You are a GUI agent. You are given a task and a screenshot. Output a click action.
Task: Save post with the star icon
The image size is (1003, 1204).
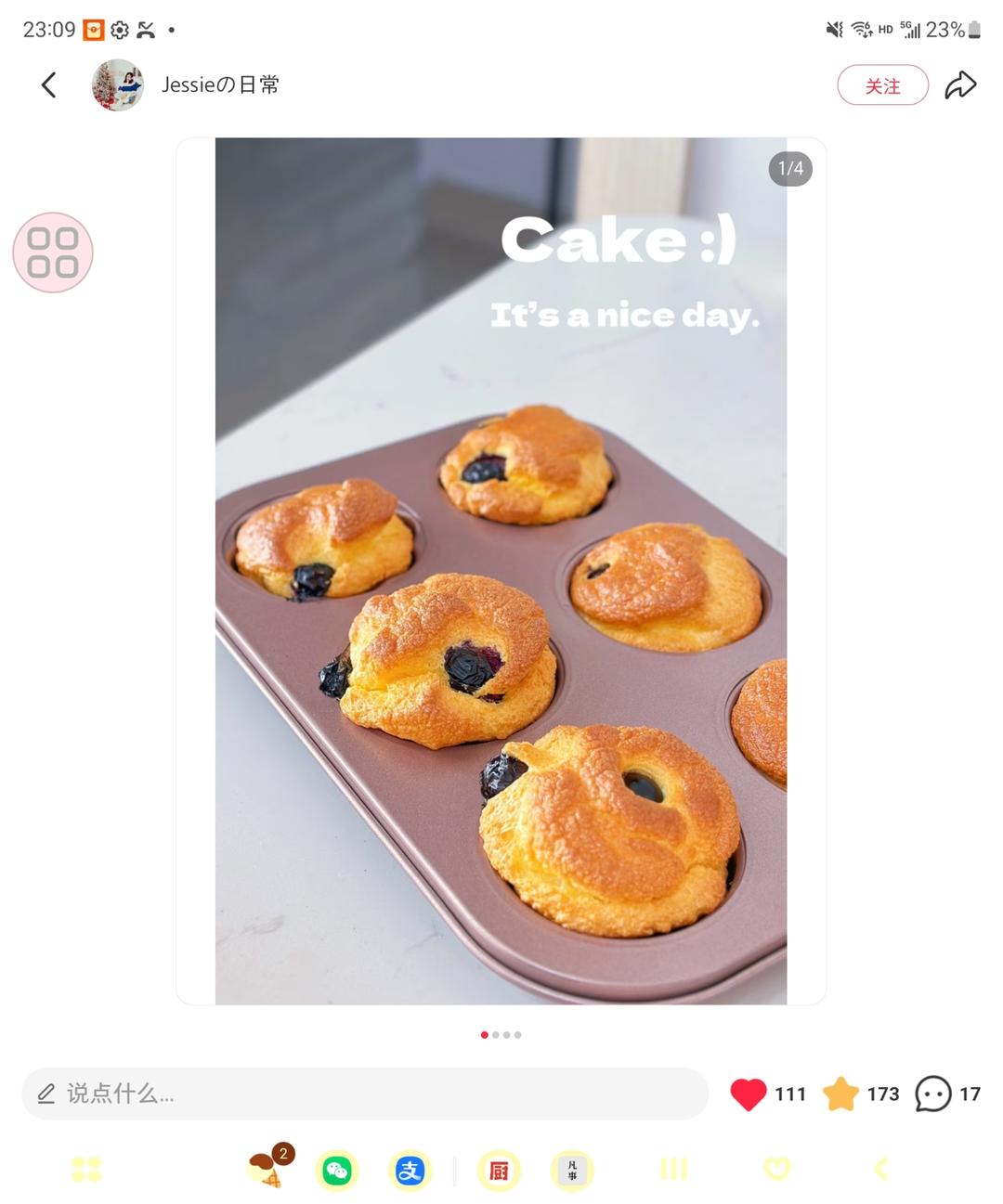[840, 1094]
